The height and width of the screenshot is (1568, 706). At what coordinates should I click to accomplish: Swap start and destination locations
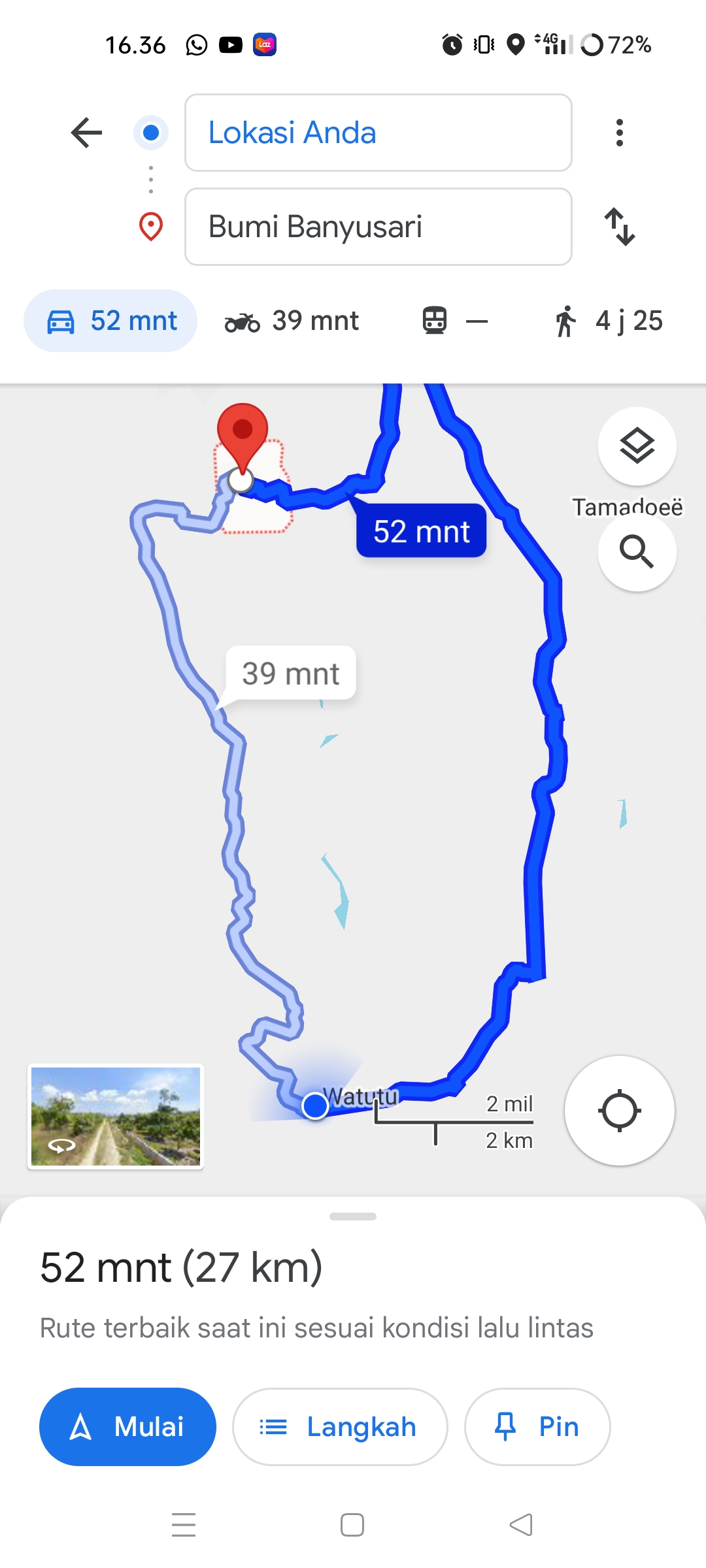pos(619,227)
